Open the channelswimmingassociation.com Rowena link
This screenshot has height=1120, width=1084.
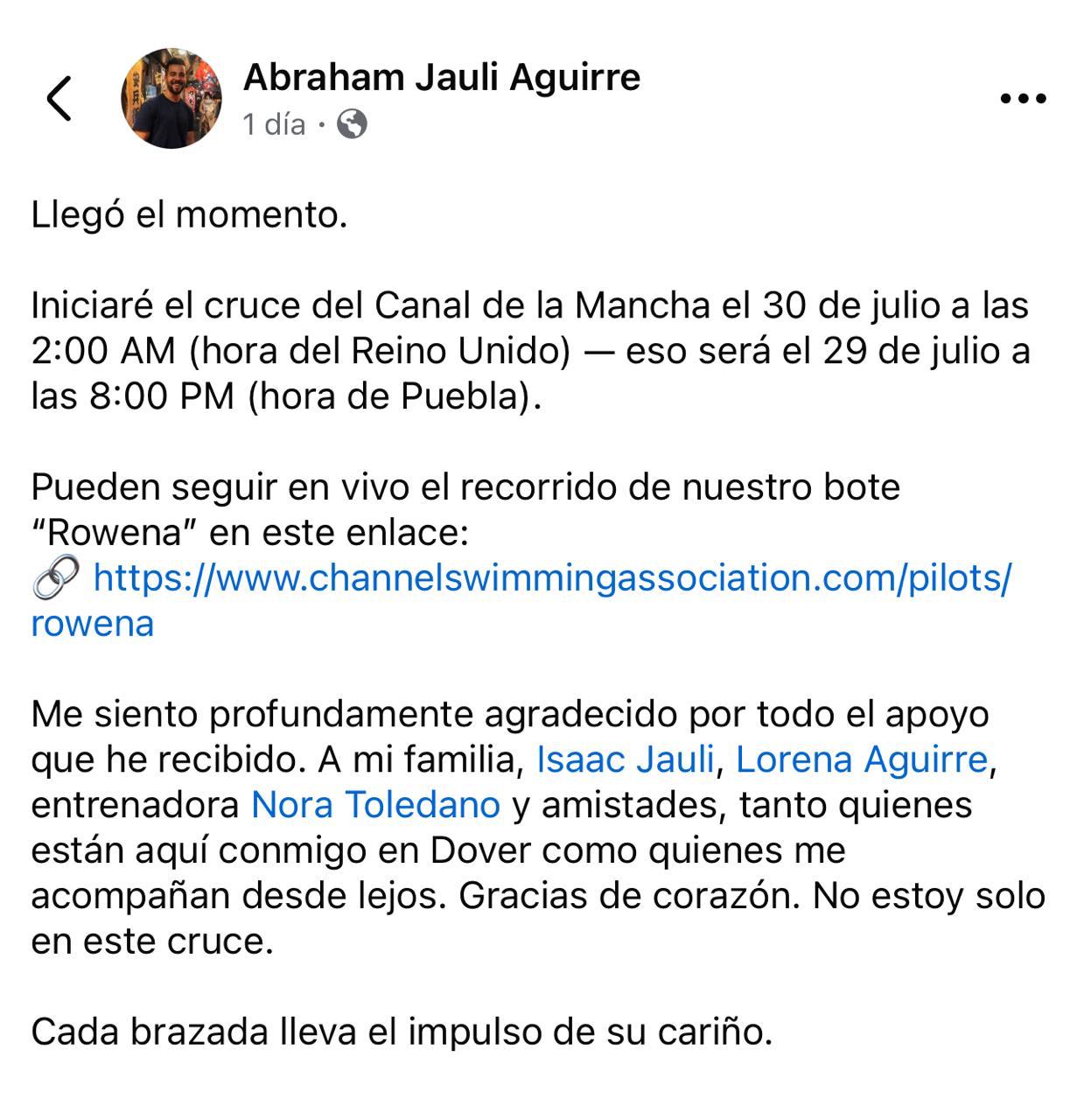pyautogui.click(x=551, y=578)
